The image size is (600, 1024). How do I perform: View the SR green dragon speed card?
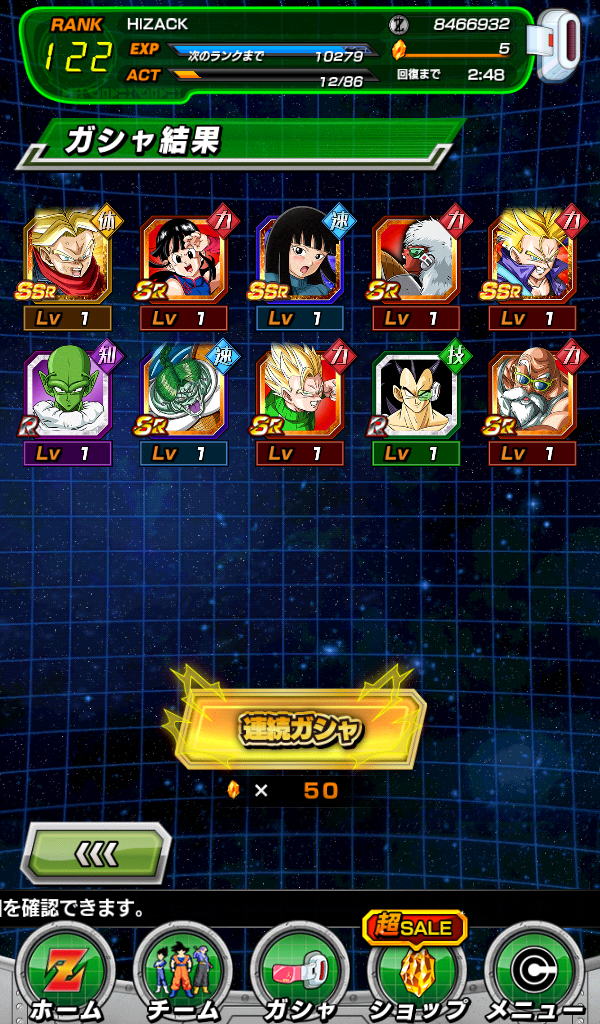[183, 405]
